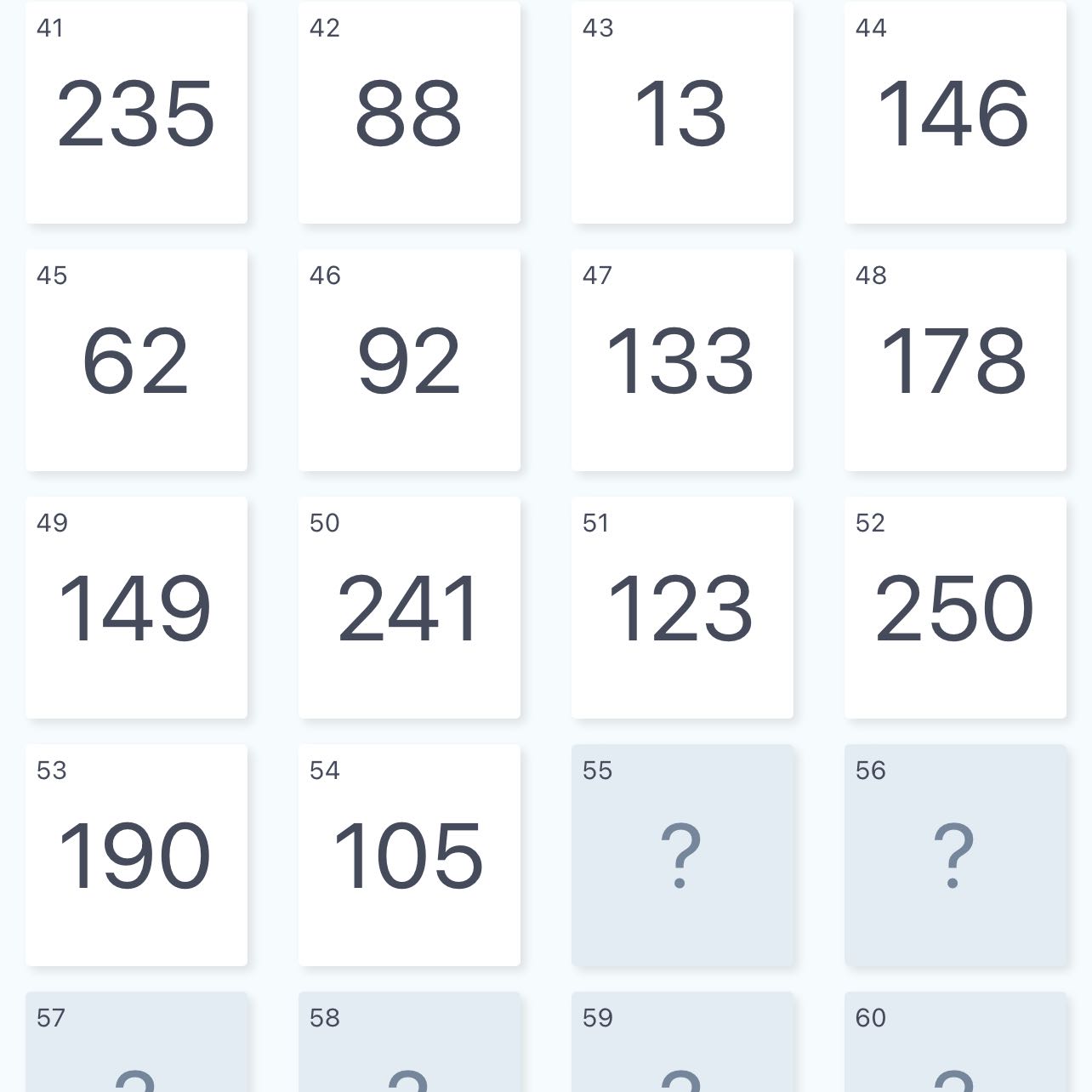Tap card 46 showing 92
The width and height of the screenshot is (1092, 1092).
click(x=409, y=360)
